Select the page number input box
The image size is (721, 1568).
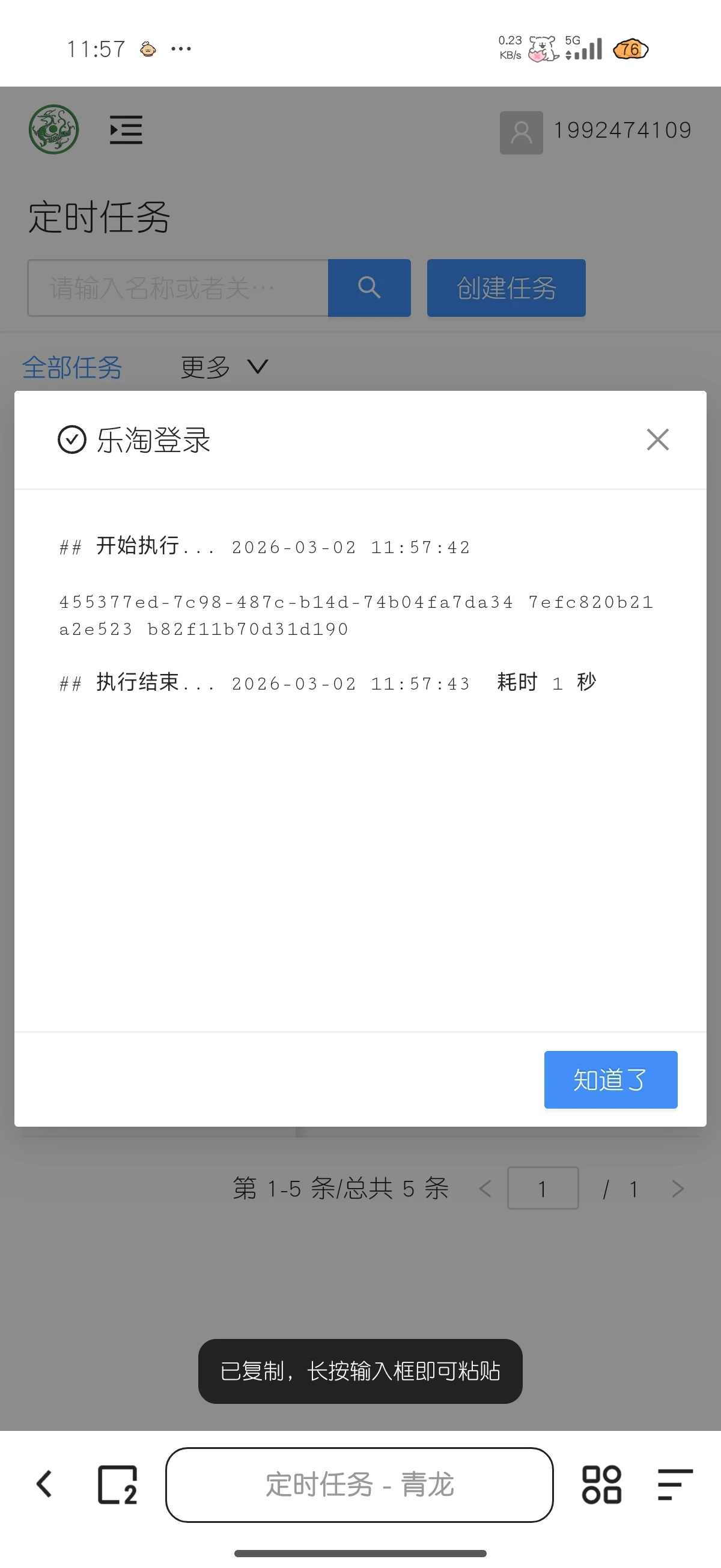coord(542,1188)
